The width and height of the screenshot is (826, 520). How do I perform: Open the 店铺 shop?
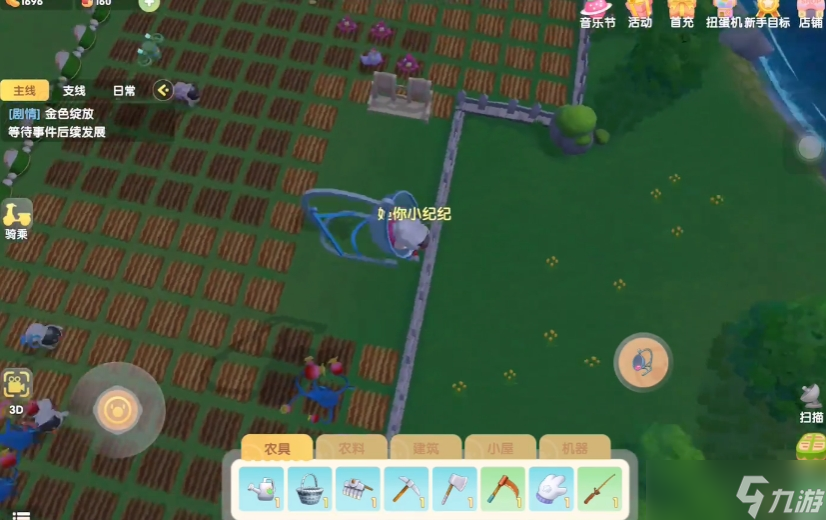coord(811,14)
